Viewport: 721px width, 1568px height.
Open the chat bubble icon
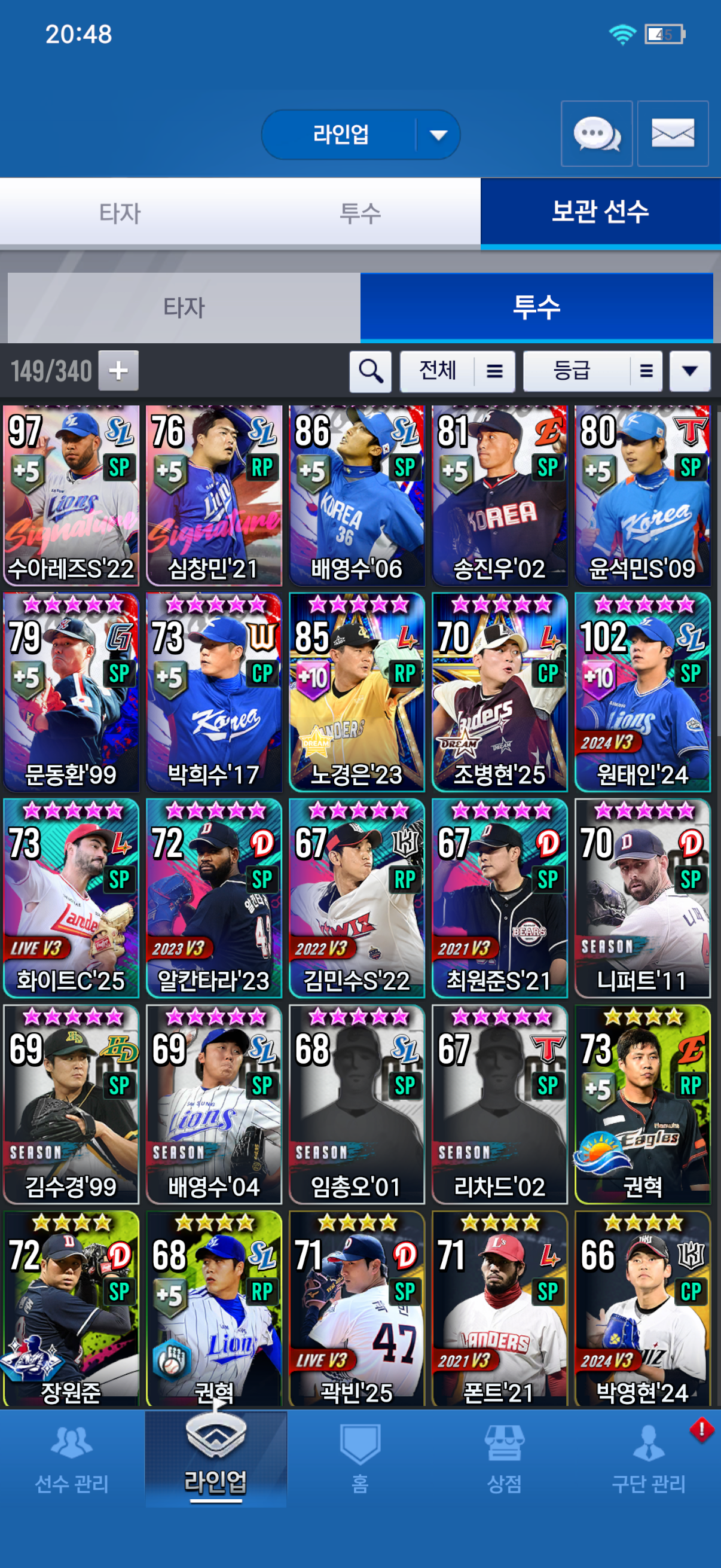(596, 134)
